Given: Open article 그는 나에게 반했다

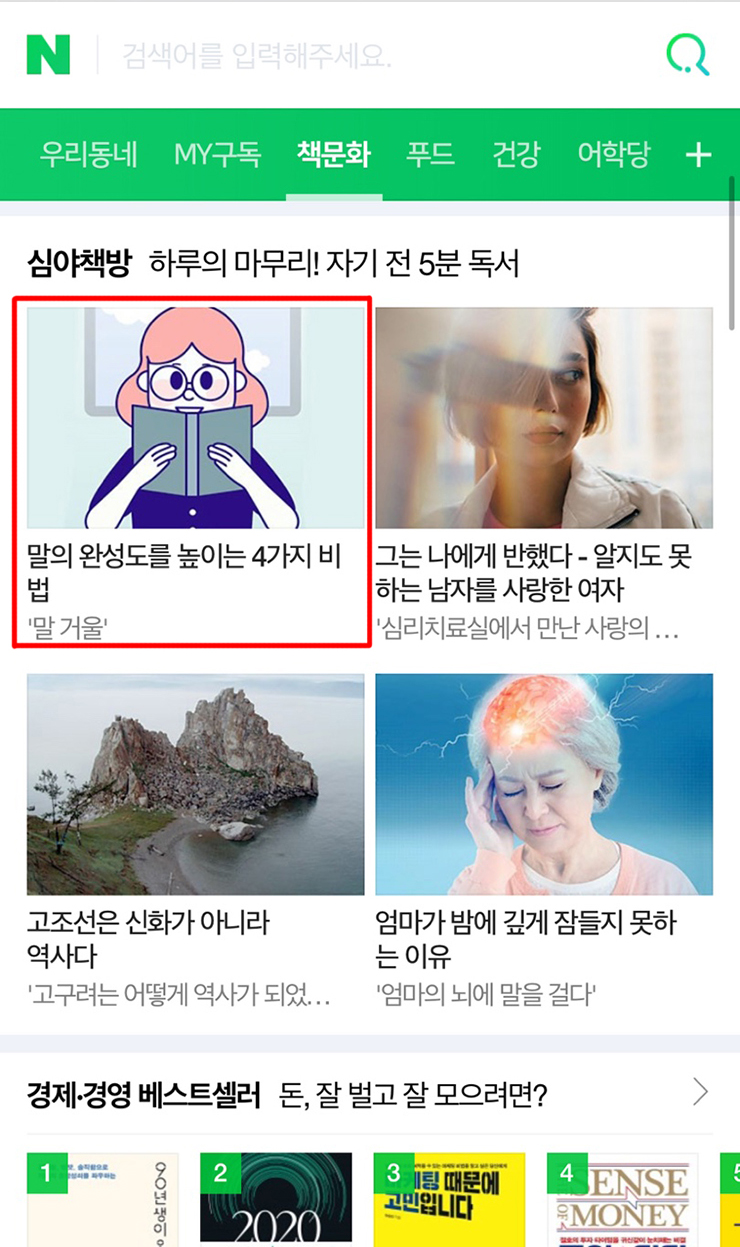Looking at the screenshot, I should [544, 470].
